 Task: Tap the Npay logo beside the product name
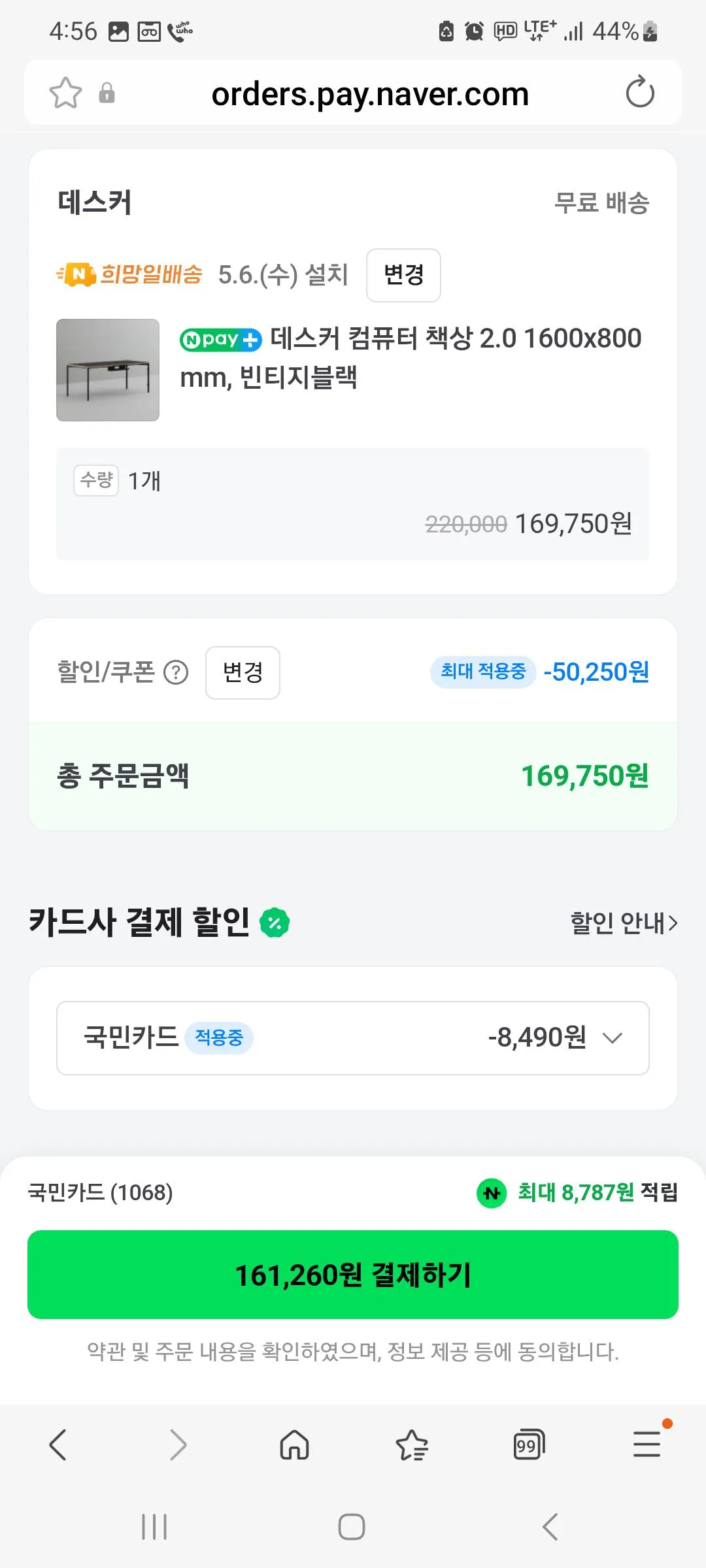[x=220, y=340]
